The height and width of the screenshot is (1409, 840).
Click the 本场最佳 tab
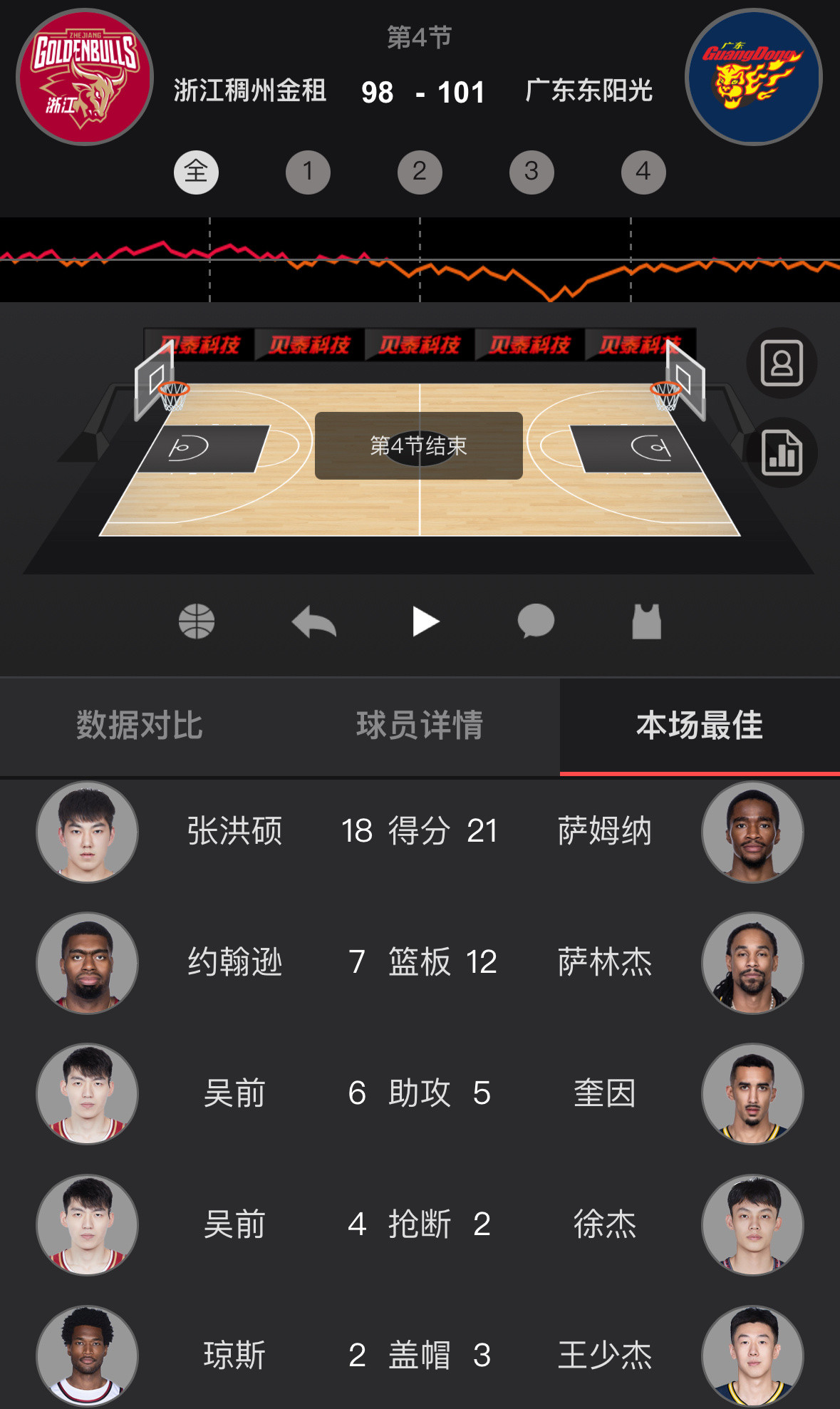700,725
